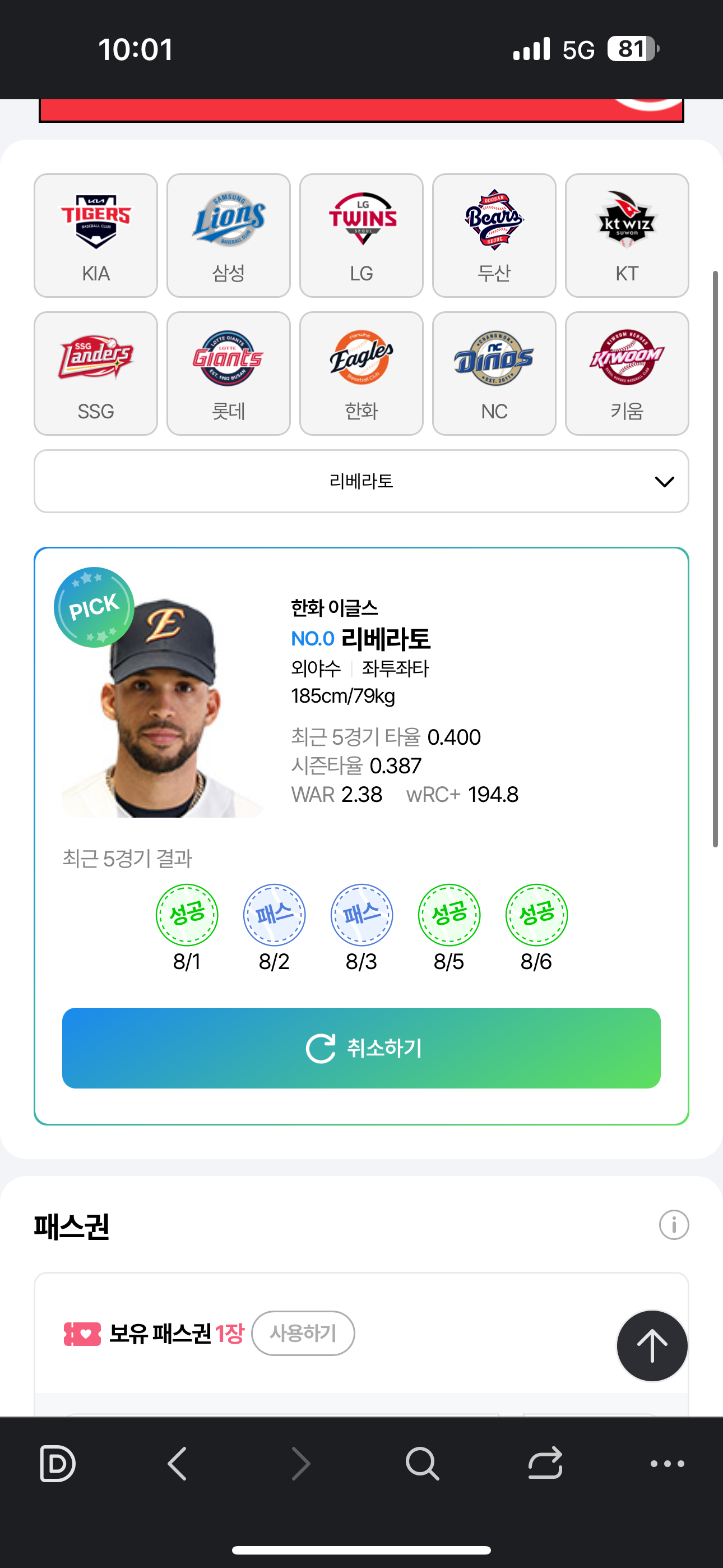Share this page from the toolbar

coord(545,1463)
